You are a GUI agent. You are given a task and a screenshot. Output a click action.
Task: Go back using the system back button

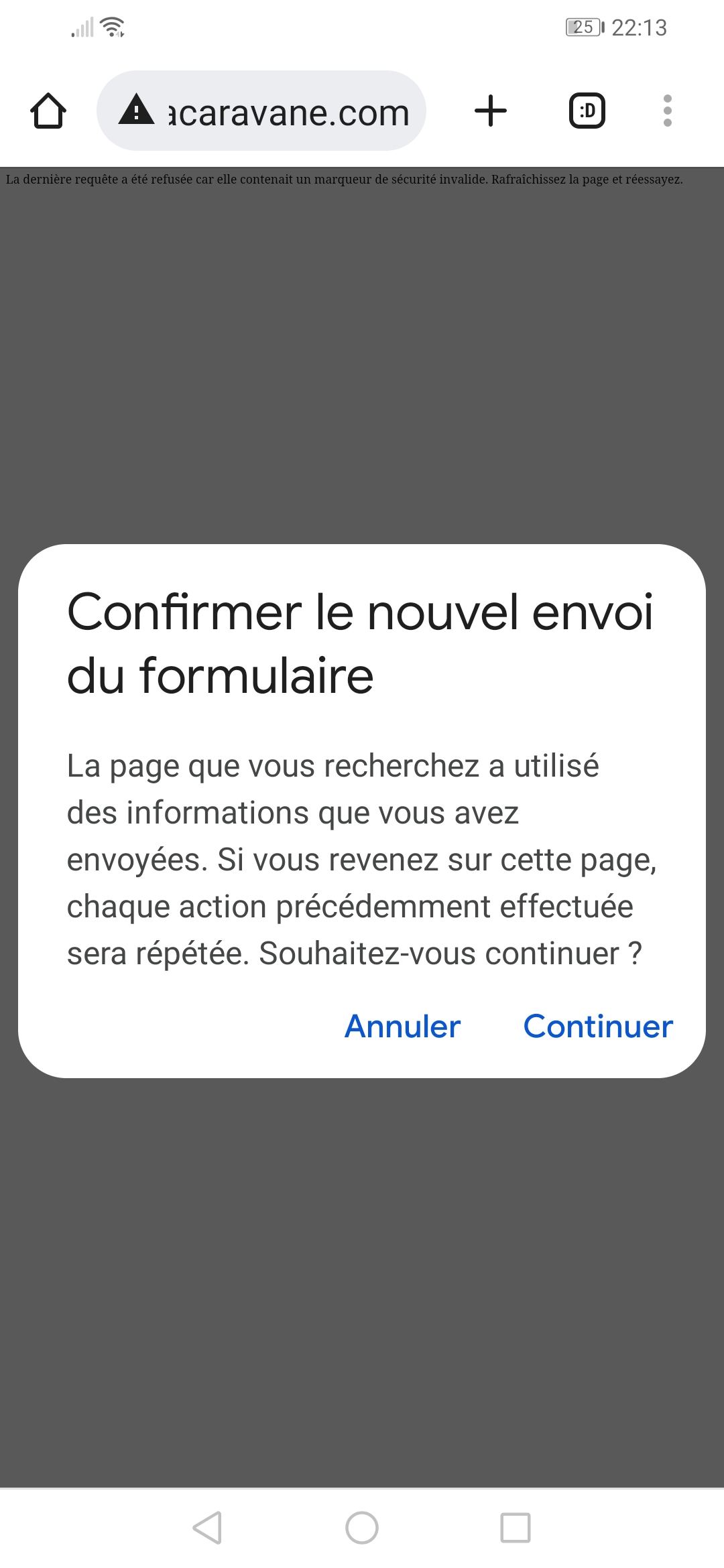click(207, 1528)
